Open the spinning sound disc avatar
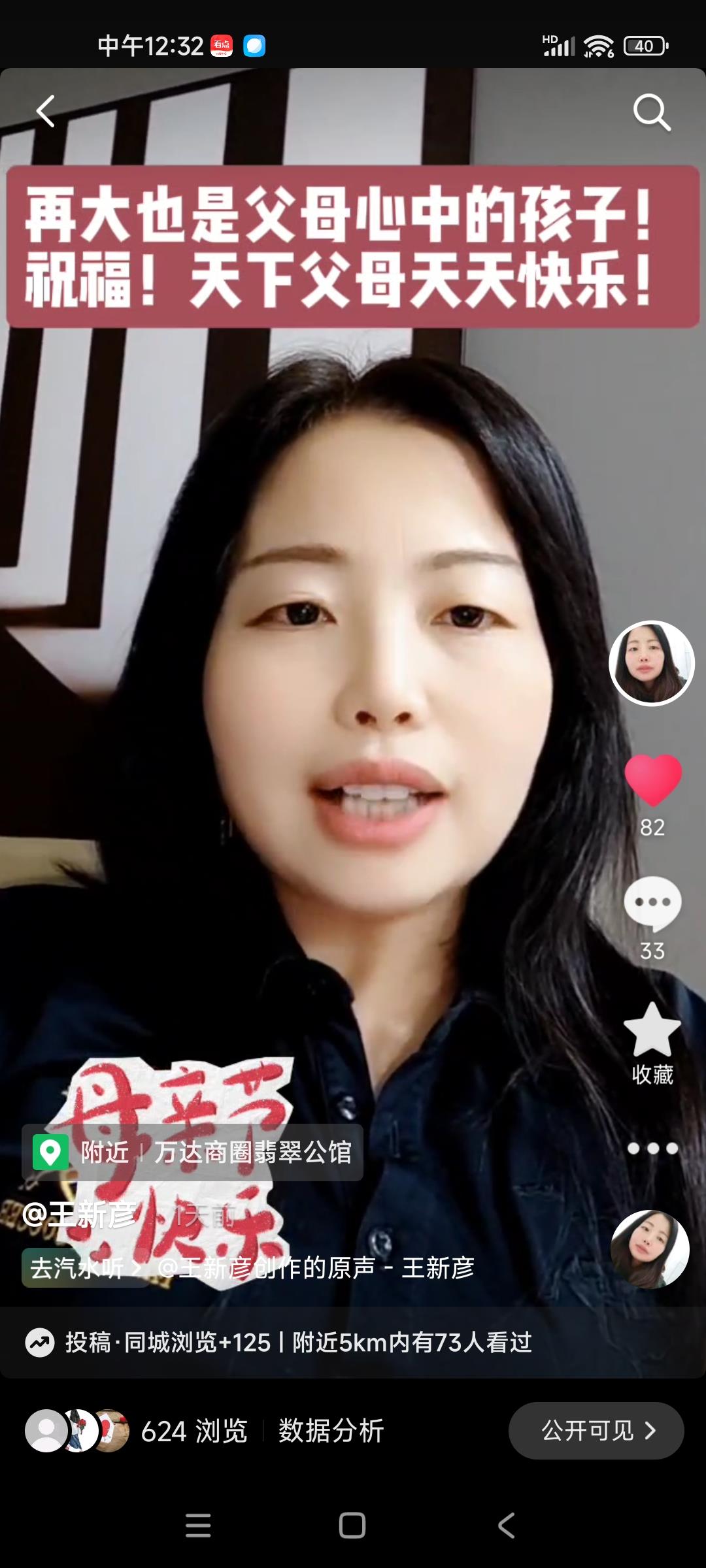 click(650, 1249)
